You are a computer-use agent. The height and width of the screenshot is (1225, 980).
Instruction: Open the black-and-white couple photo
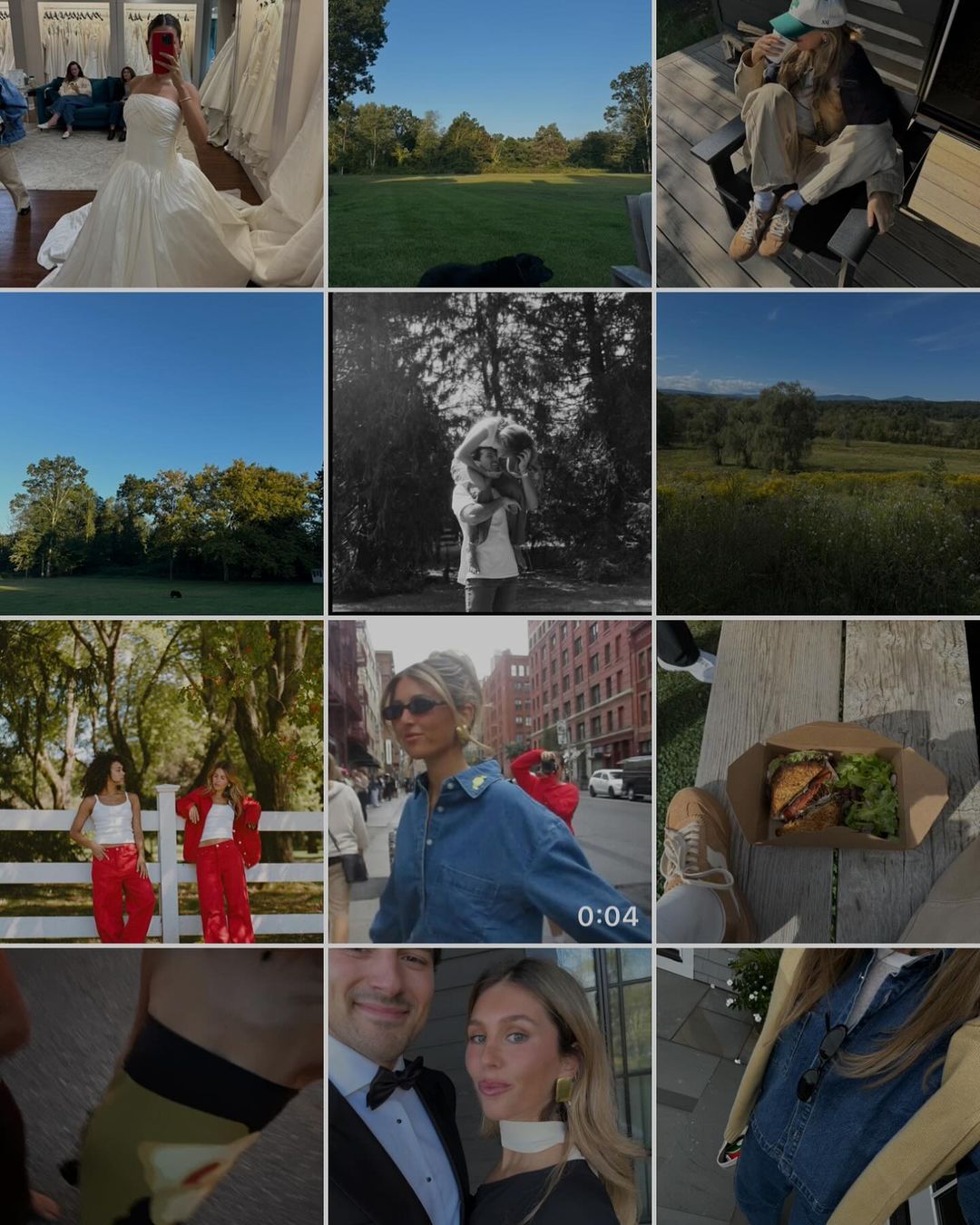(x=490, y=454)
